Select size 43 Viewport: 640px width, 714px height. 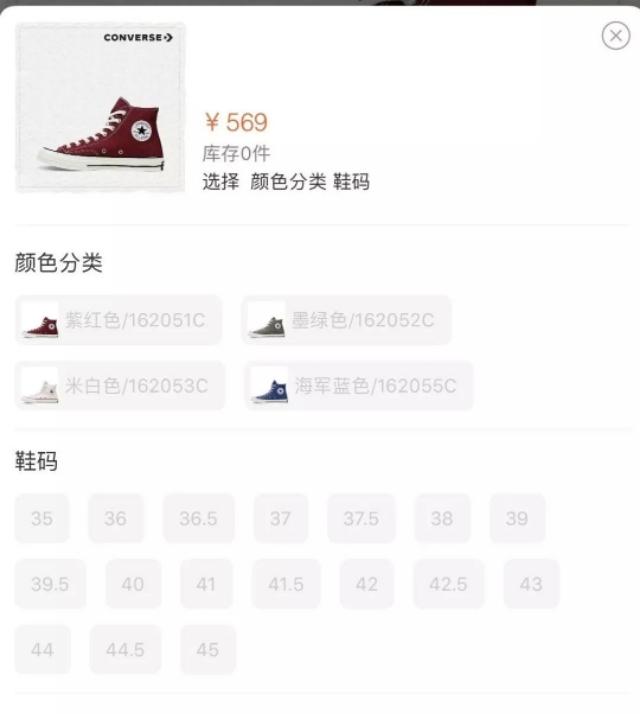[x=531, y=584]
